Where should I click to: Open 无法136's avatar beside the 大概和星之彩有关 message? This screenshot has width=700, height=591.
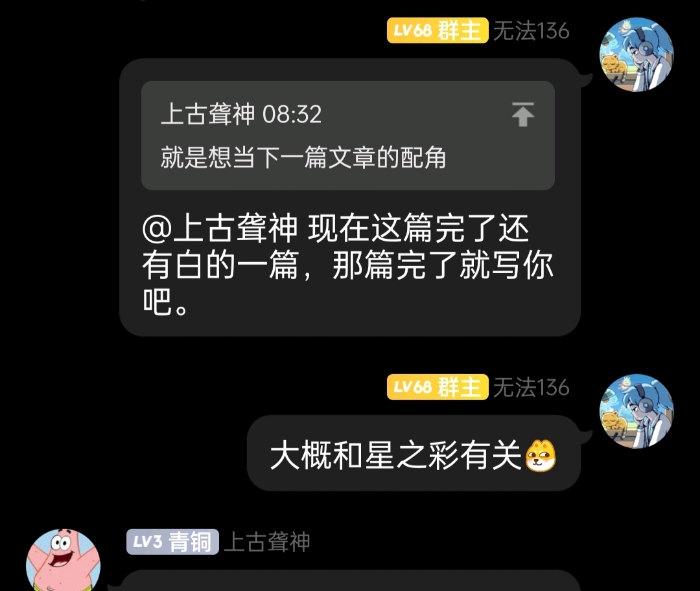(x=636, y=410)
